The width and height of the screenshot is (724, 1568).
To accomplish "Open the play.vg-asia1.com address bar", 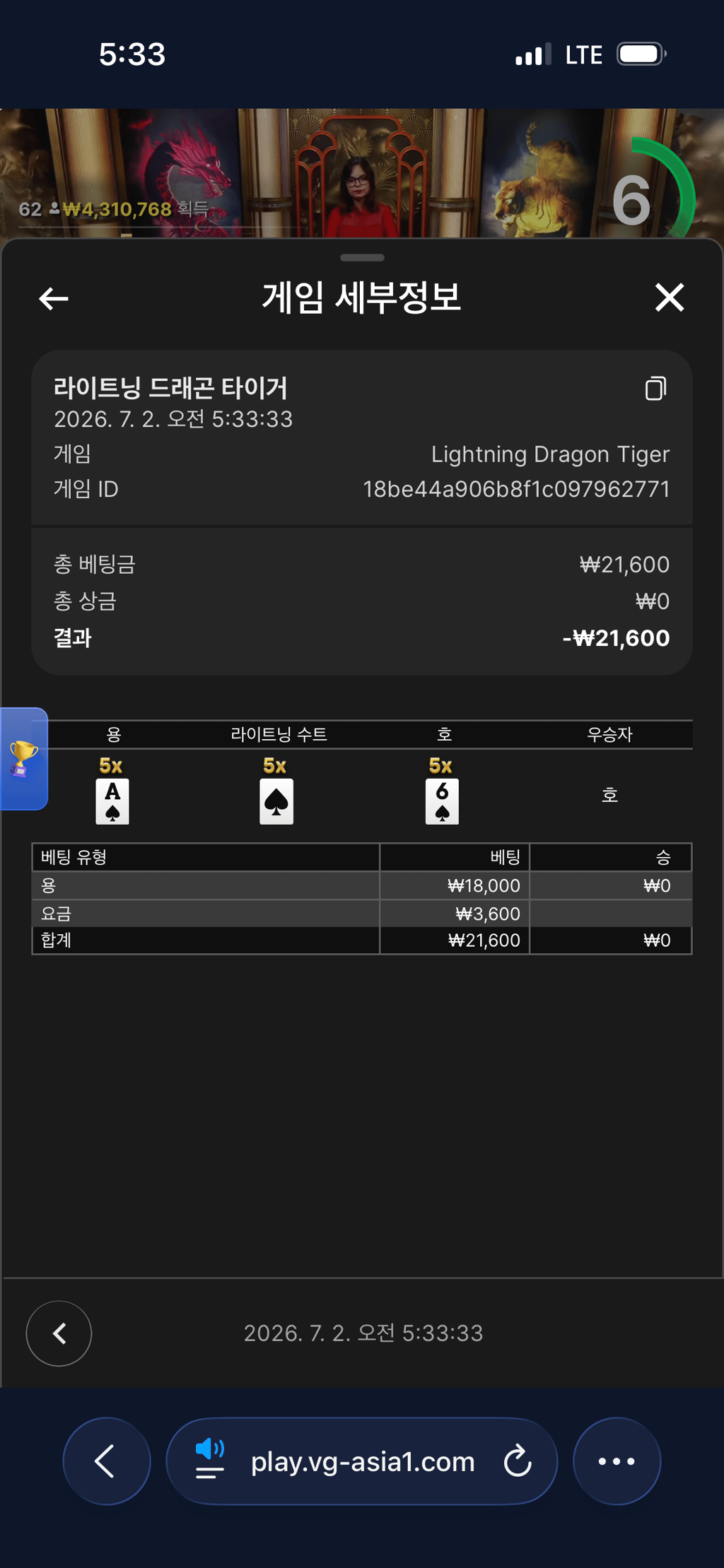I will tap(362, 1461).
